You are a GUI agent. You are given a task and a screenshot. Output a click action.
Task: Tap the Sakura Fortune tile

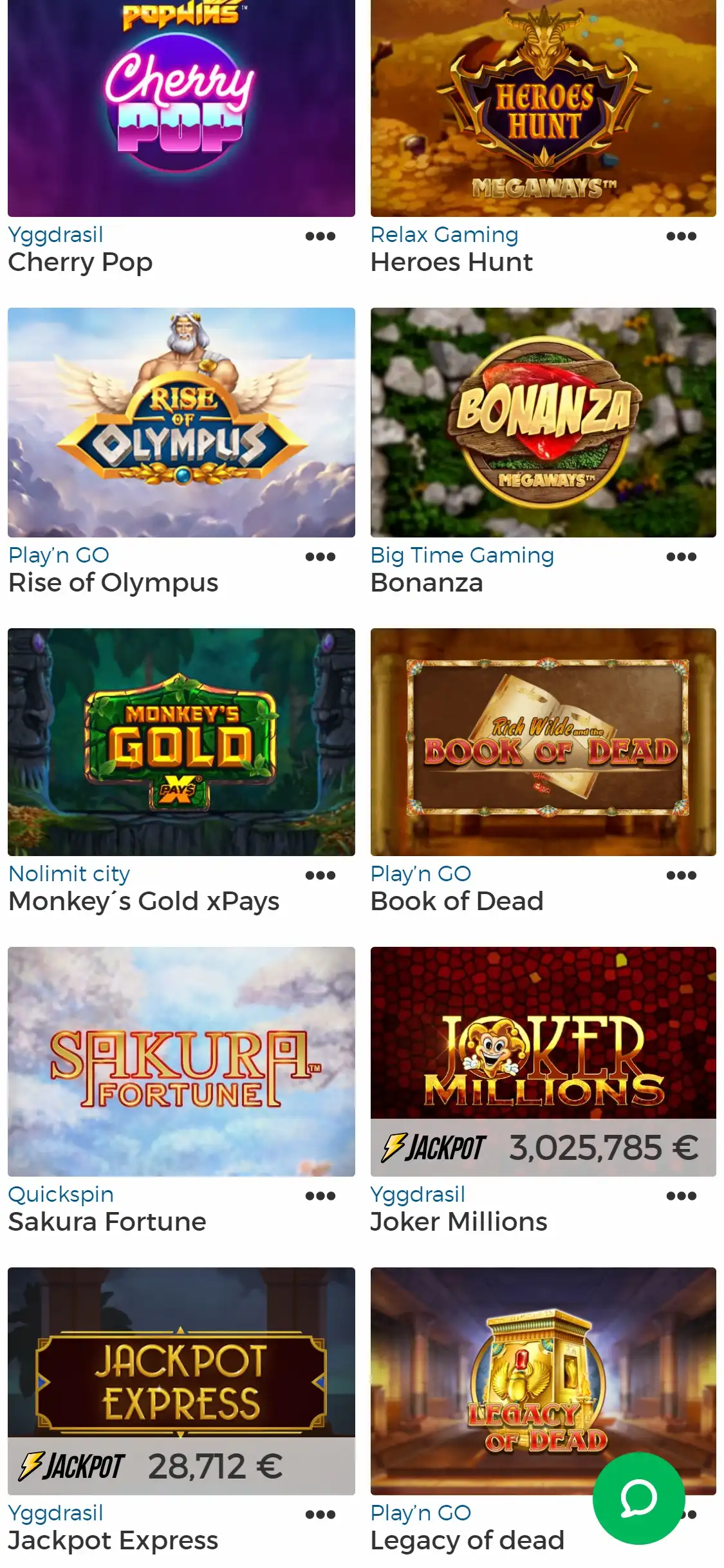click(181, 1061)
